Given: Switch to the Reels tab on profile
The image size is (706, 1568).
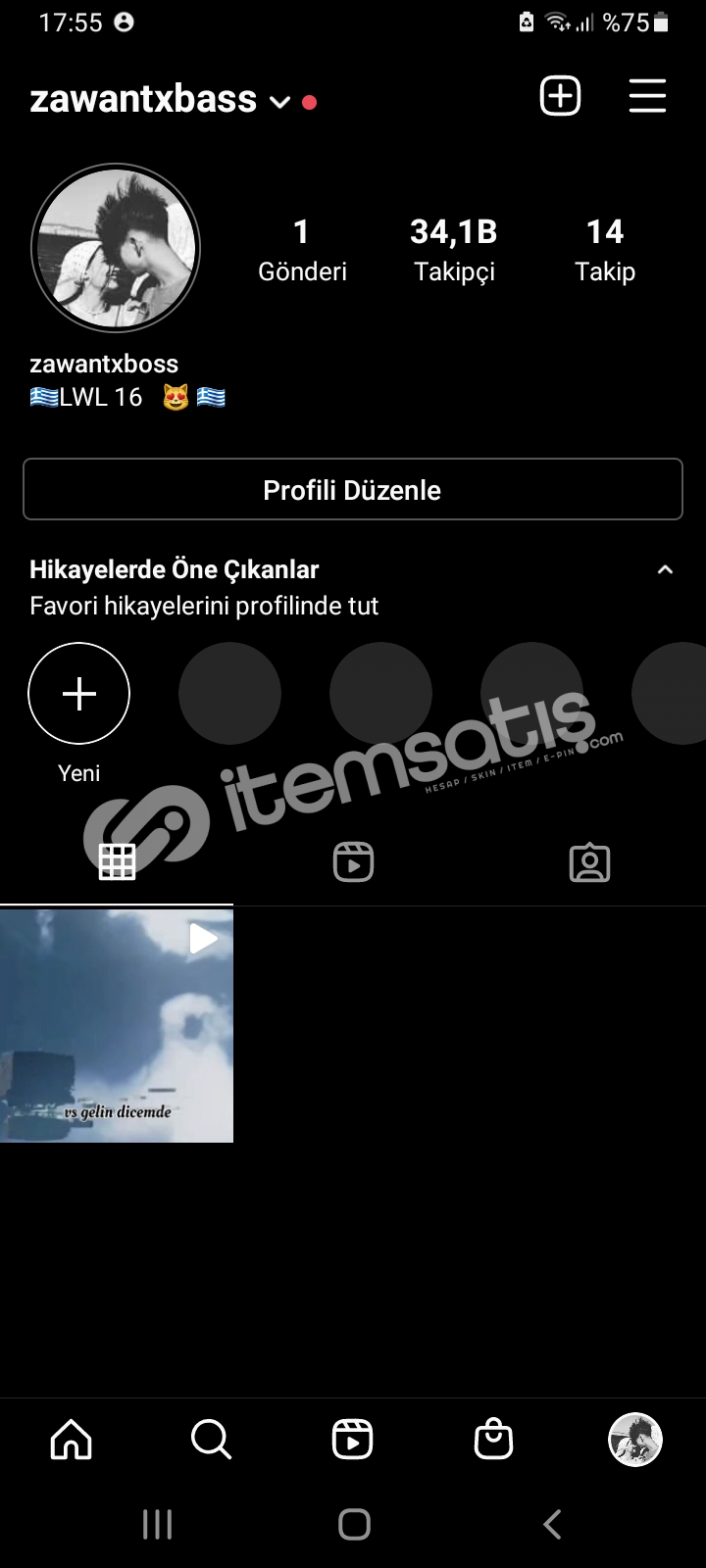Looking at the screenshot, I should pyautogui.click(x=353, y=862).
